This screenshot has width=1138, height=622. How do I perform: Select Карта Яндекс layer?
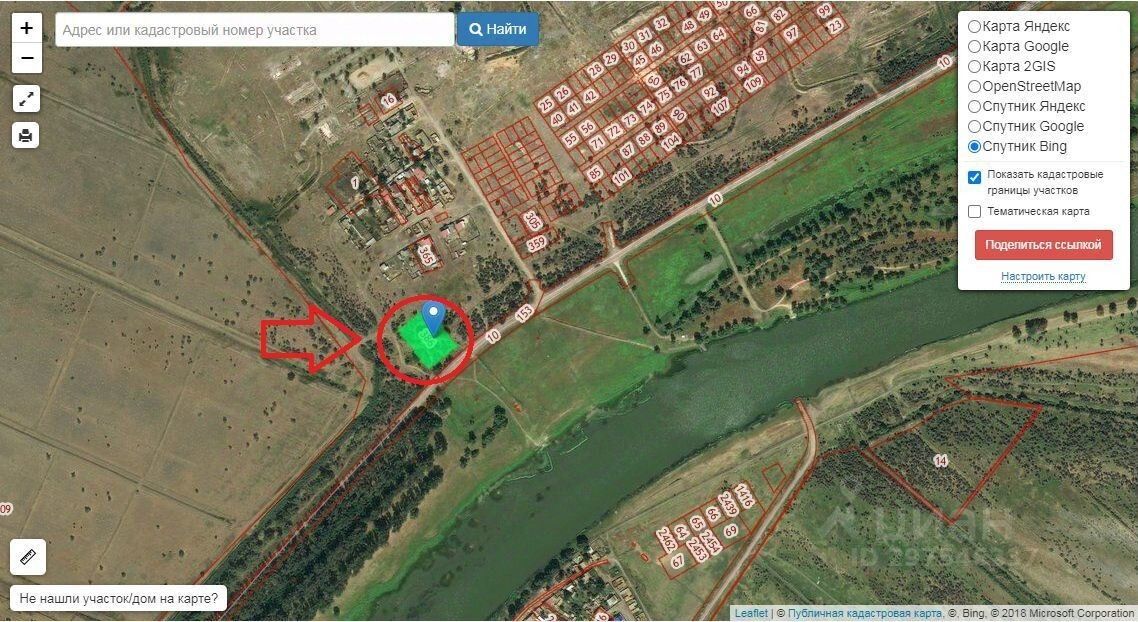975,26
